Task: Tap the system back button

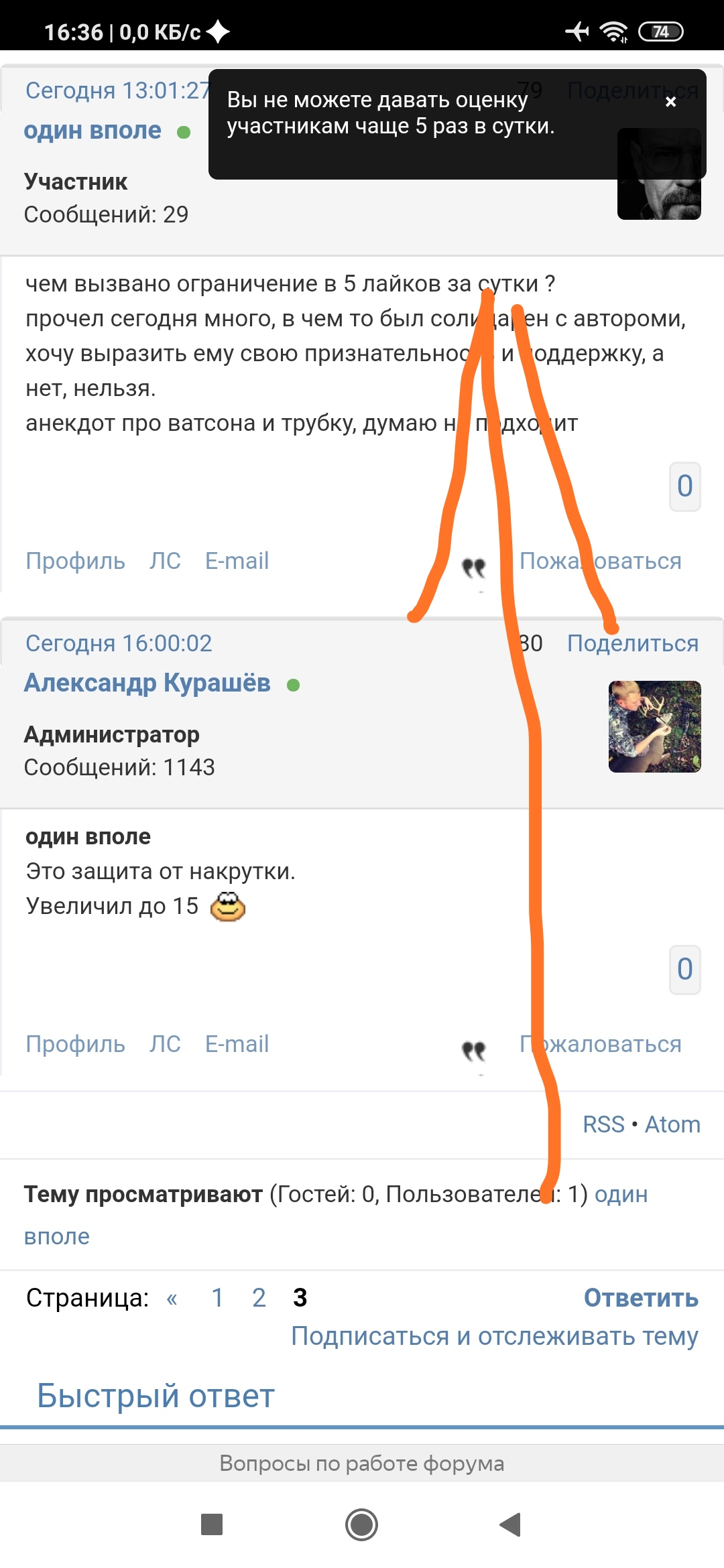Action: (x=510, y=1524)
